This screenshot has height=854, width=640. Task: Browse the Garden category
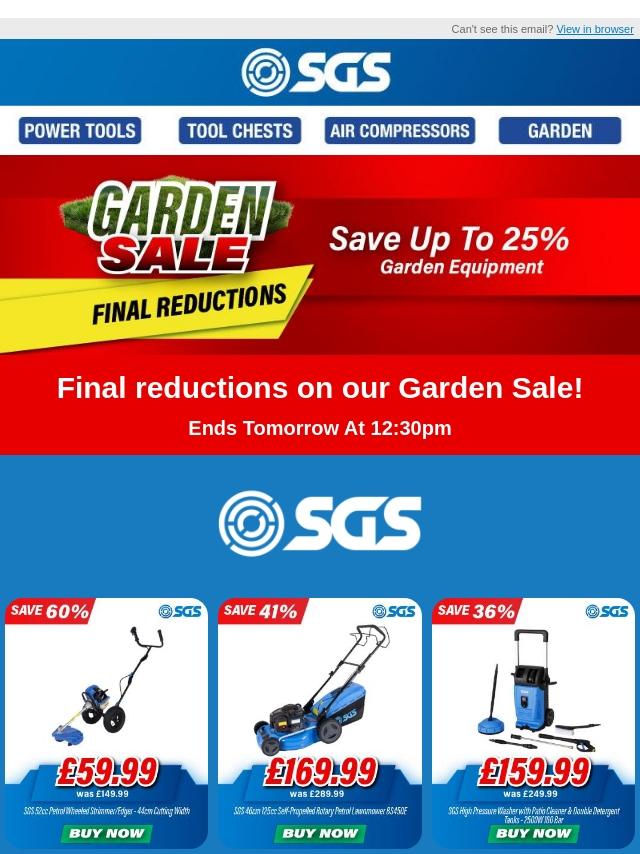559,131
